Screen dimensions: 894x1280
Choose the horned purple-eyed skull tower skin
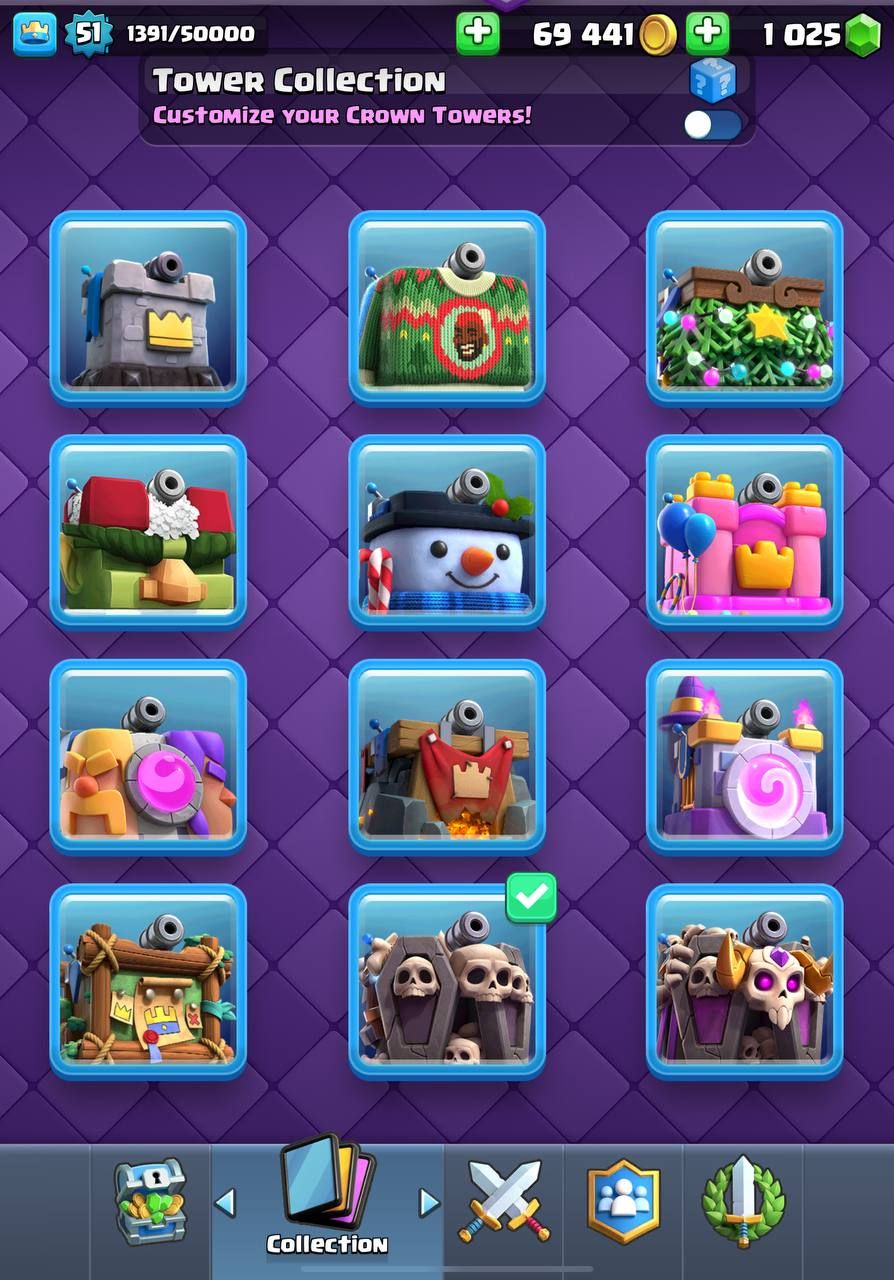click(745, 981)
